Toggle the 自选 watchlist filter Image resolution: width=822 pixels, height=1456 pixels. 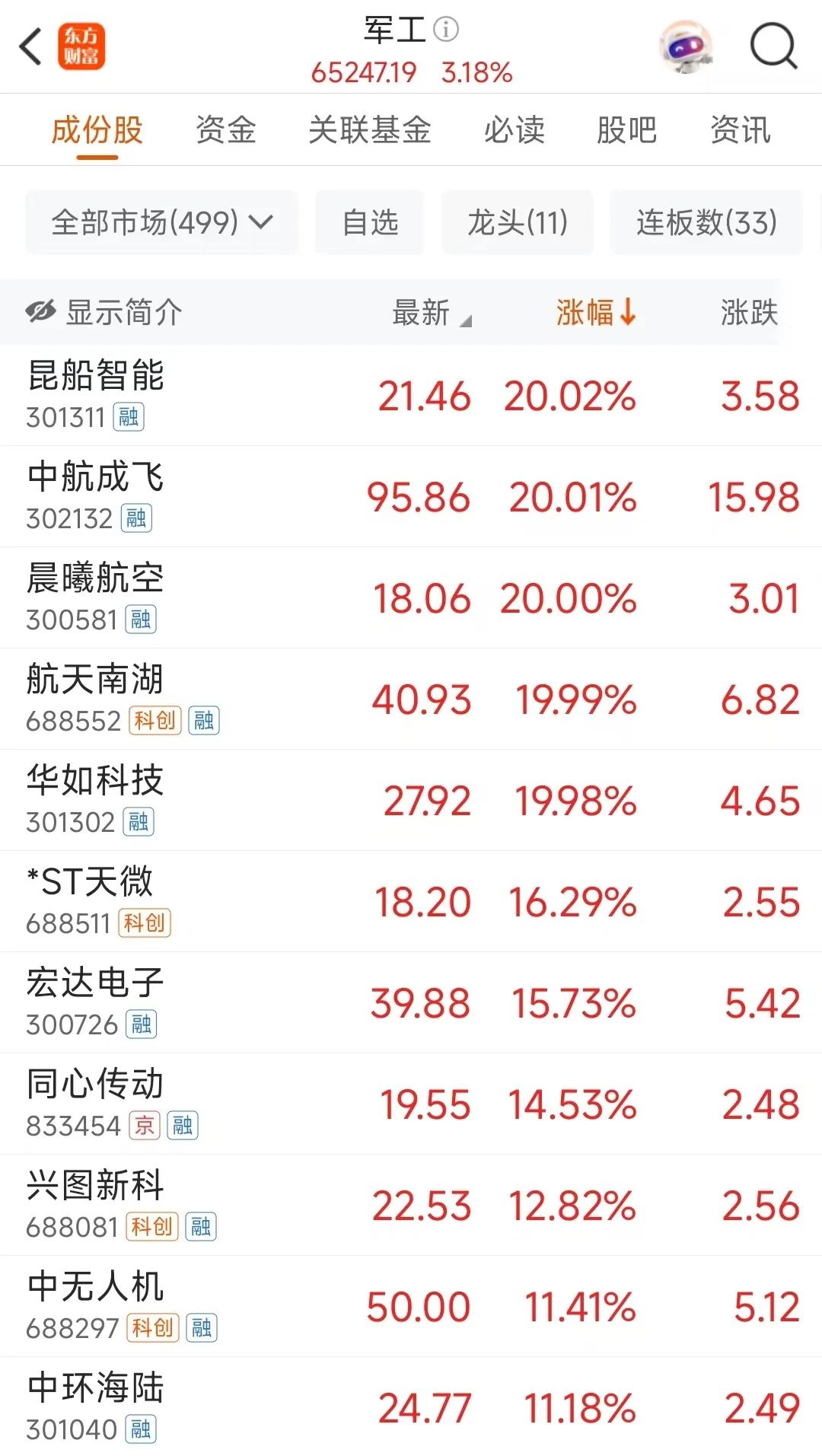(x=369, y=223)
